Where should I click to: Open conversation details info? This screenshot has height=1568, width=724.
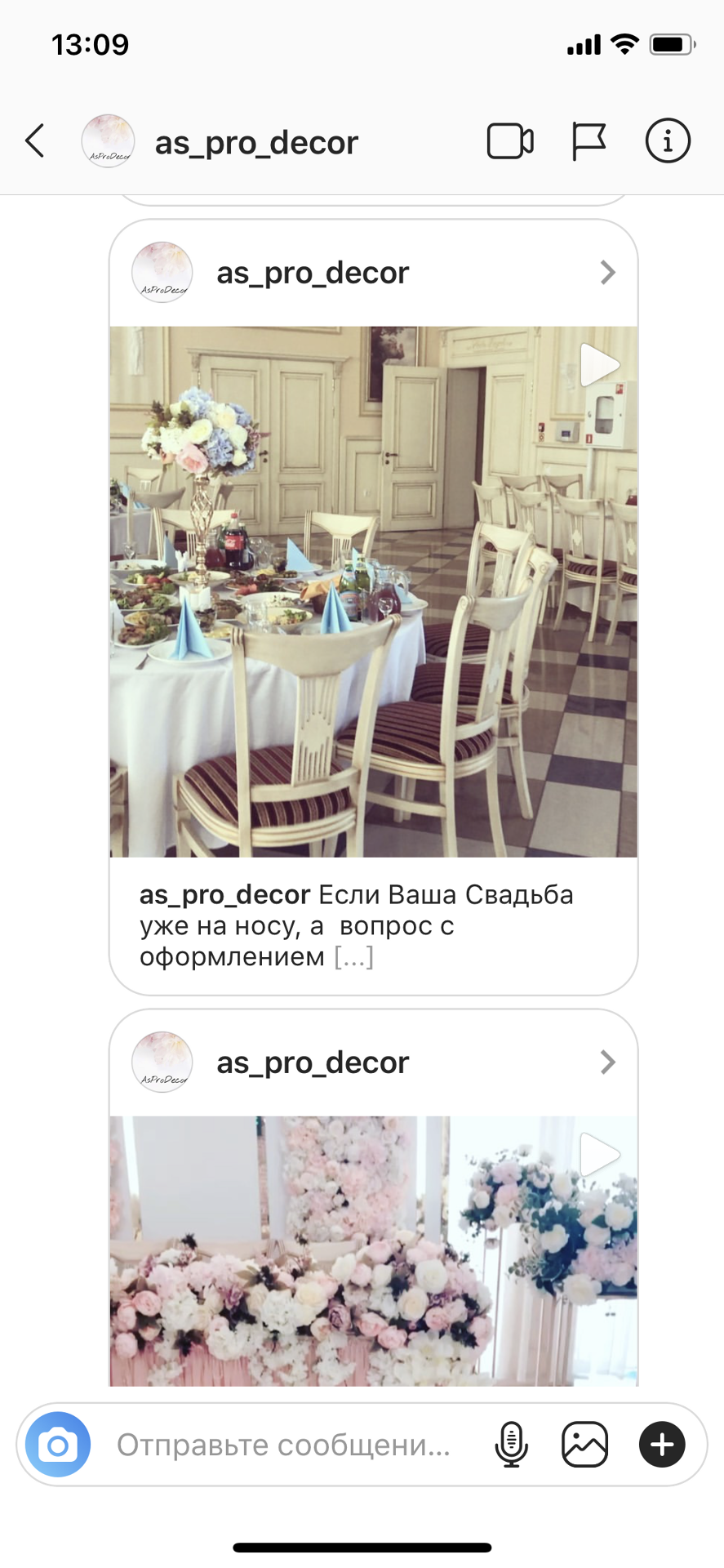coord(668,141)
